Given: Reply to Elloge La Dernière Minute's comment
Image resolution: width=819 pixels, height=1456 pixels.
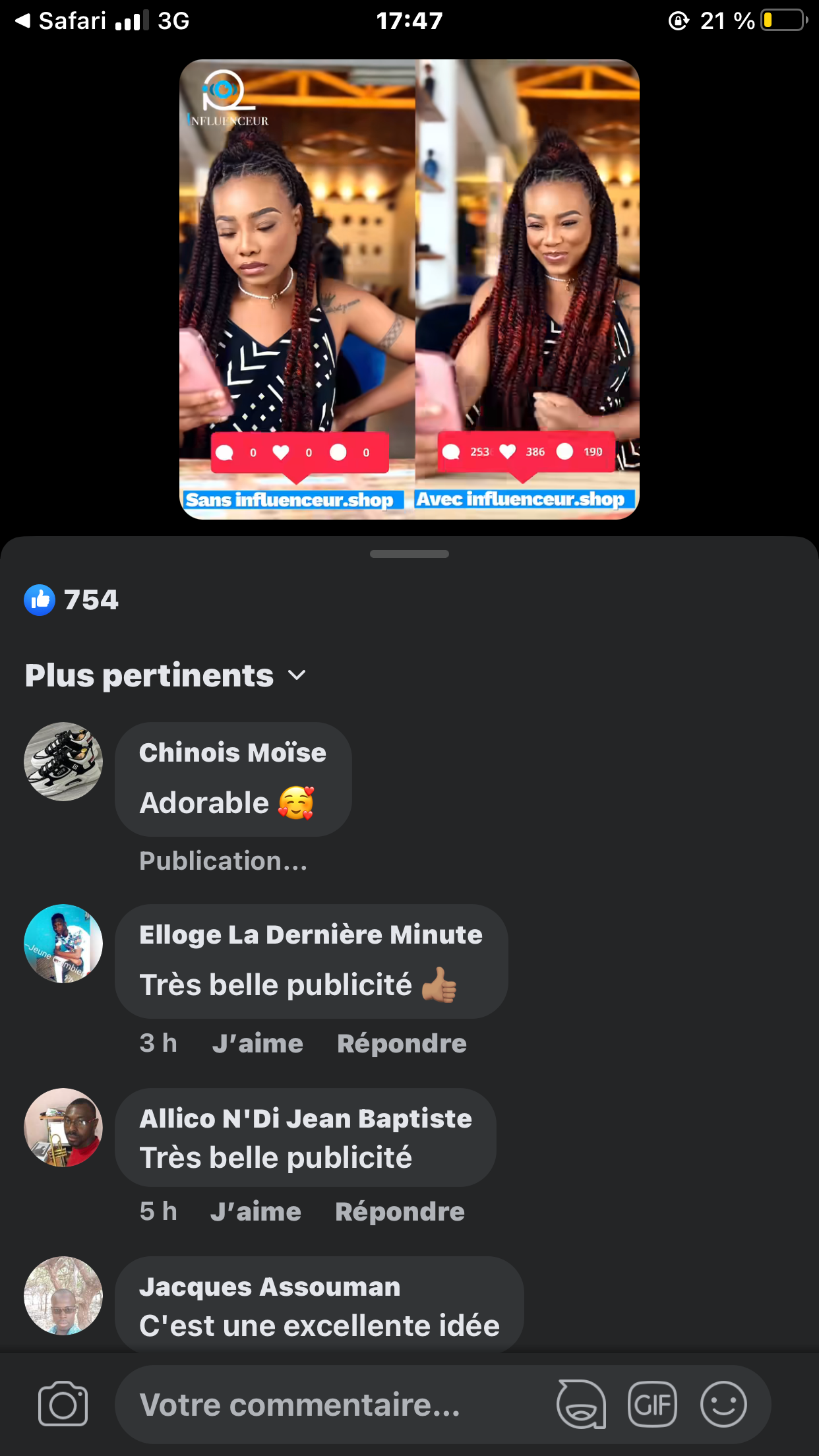Looking at the screenshot, I should [x=402, y=1043].
